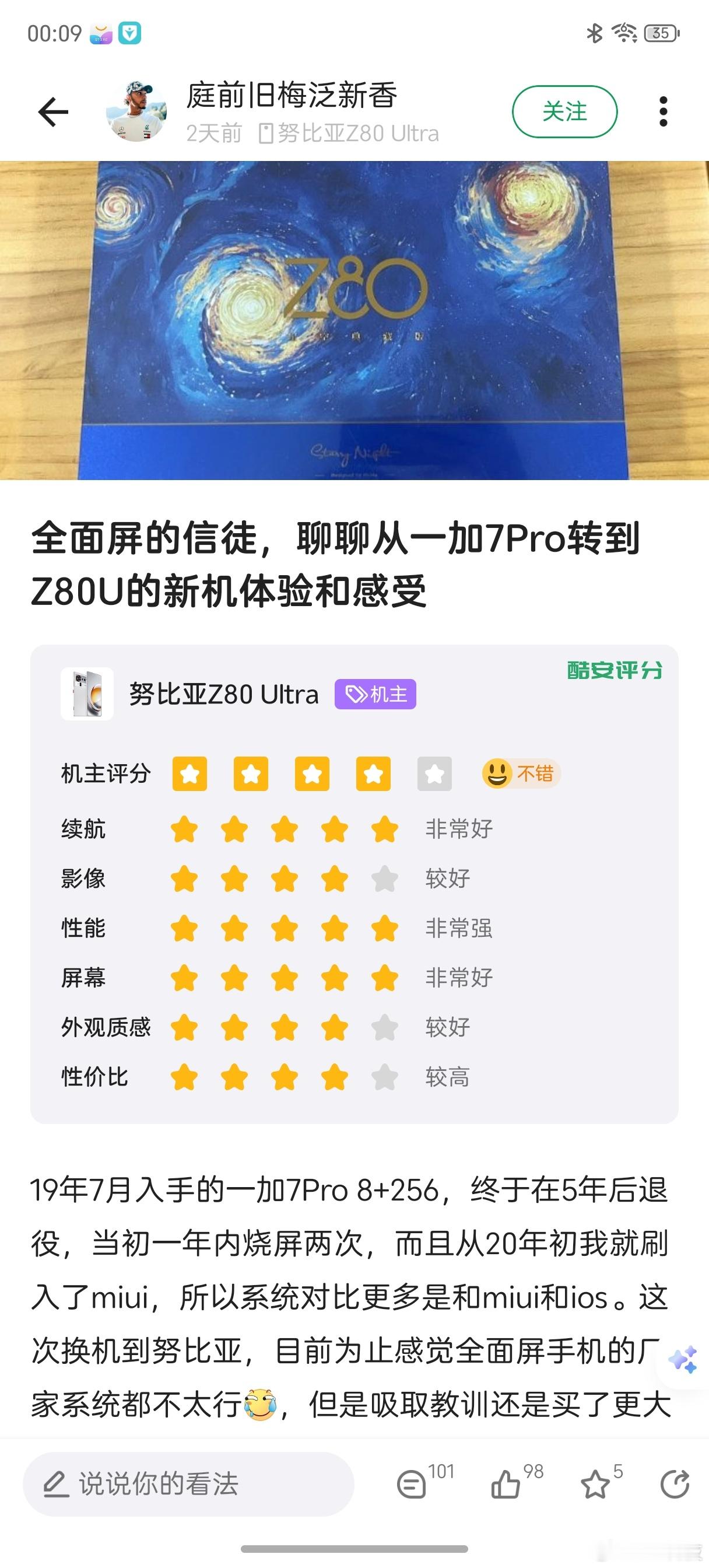Tap the Bluetooth icon in the status bar
Screen dimensions: 709x1568
coord(595,34)
